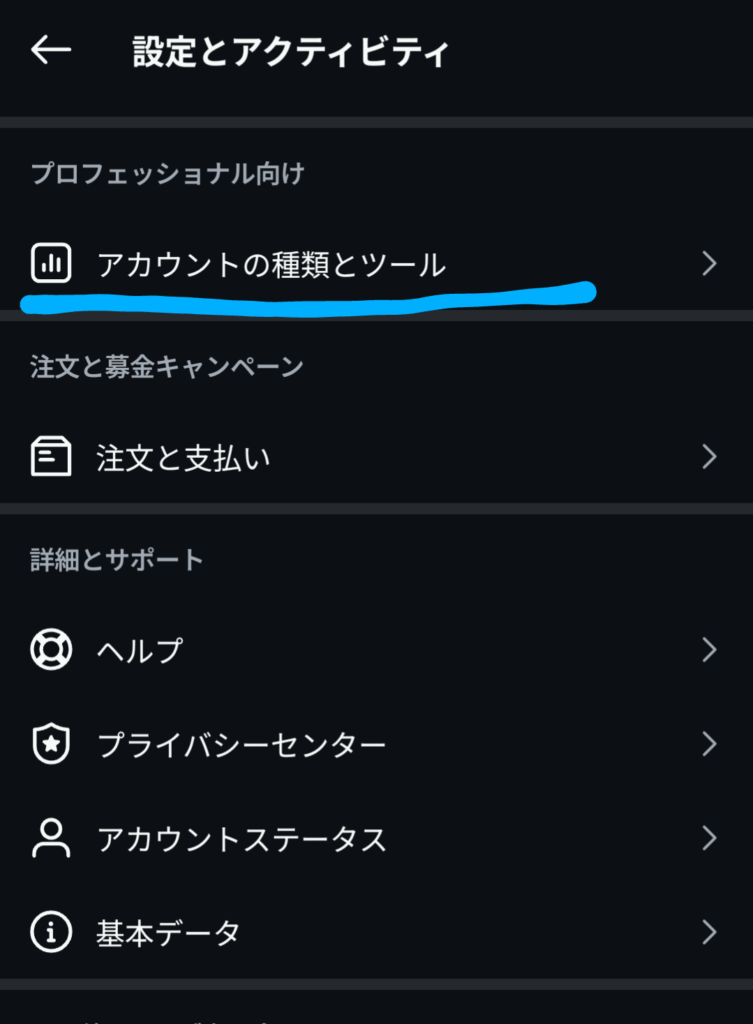
Task: Go back from 設定とアクティビティ
Action: point(50,51)
